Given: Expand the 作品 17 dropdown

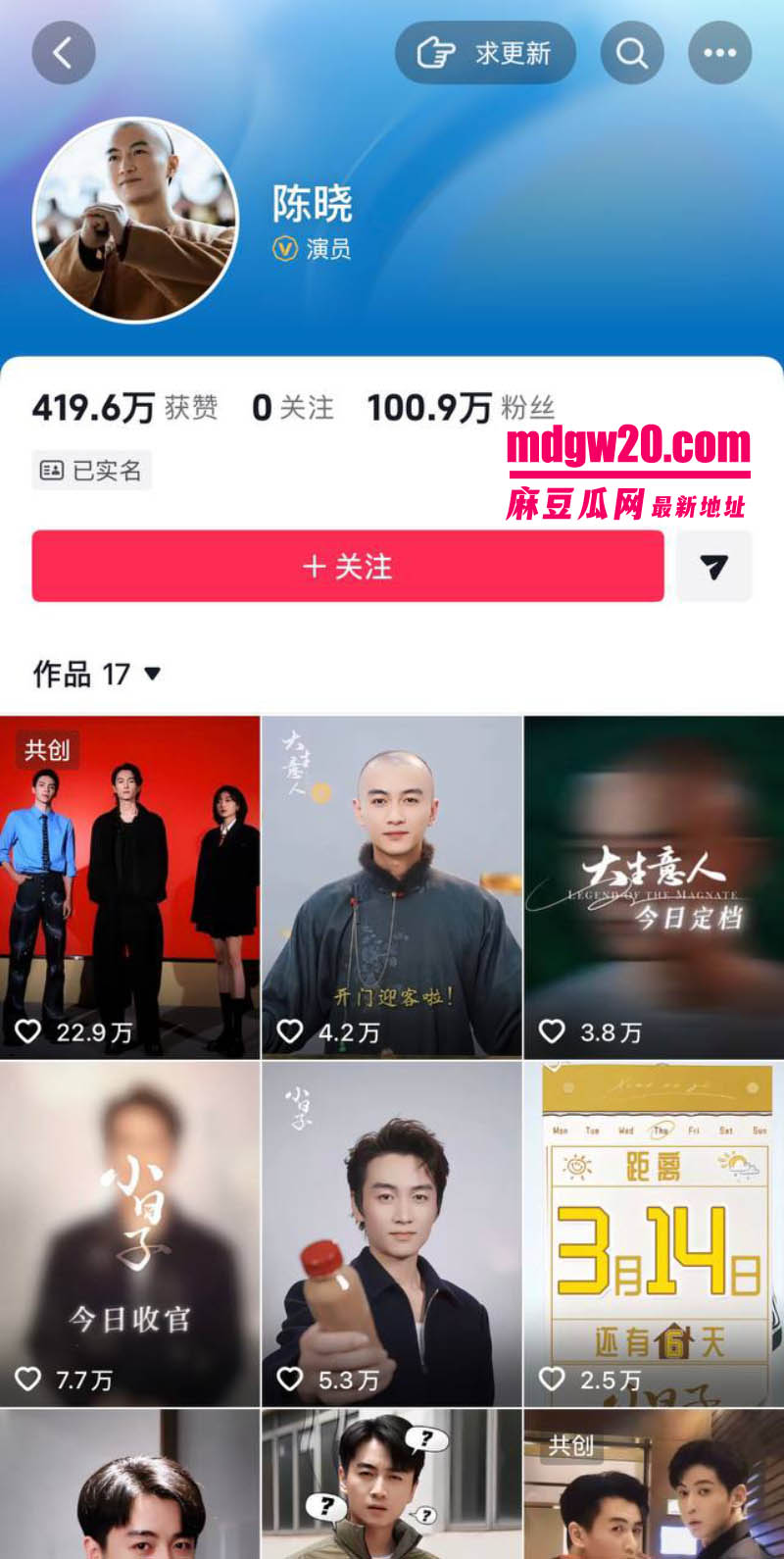Looking at the screenshot, I should [96, 674].
